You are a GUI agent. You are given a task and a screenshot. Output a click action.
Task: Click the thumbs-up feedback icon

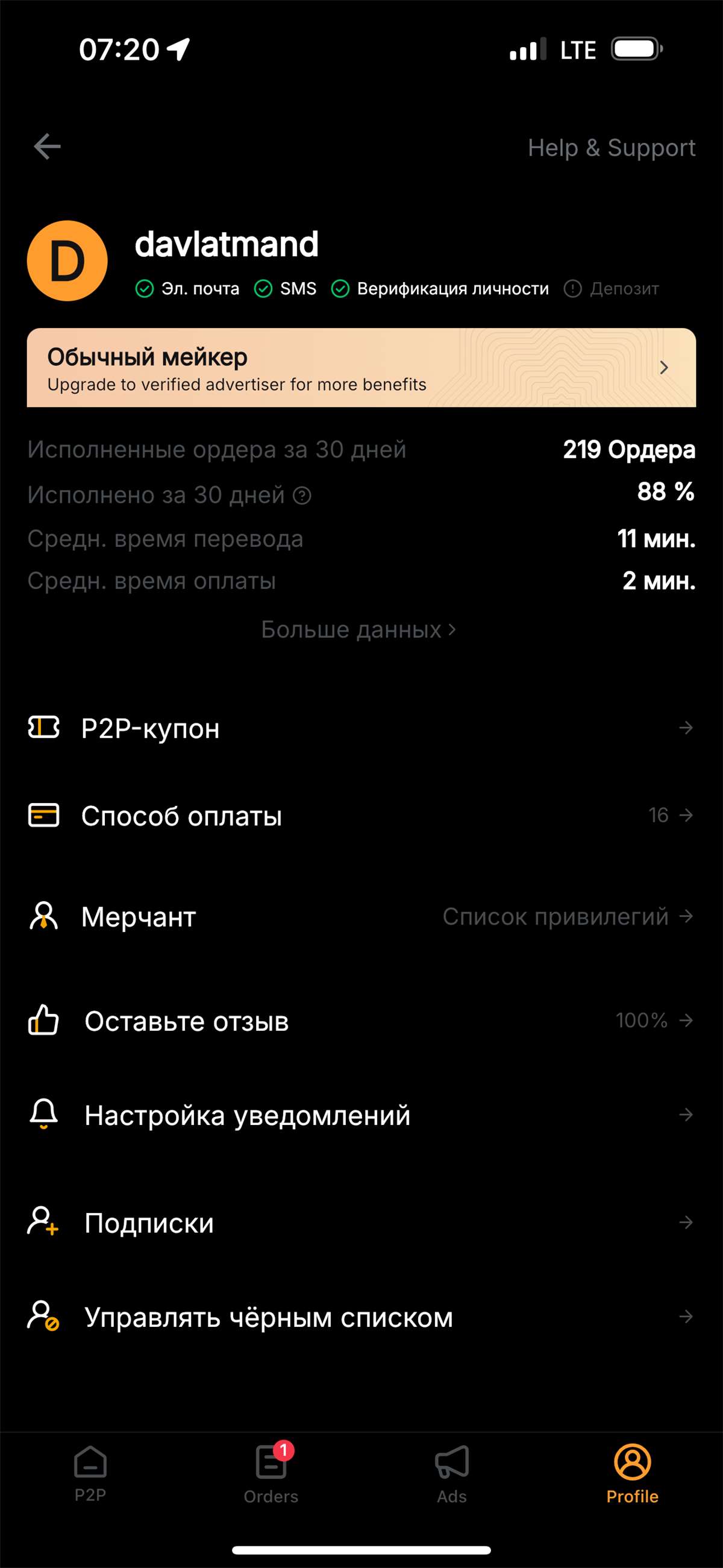point(44,1021)
